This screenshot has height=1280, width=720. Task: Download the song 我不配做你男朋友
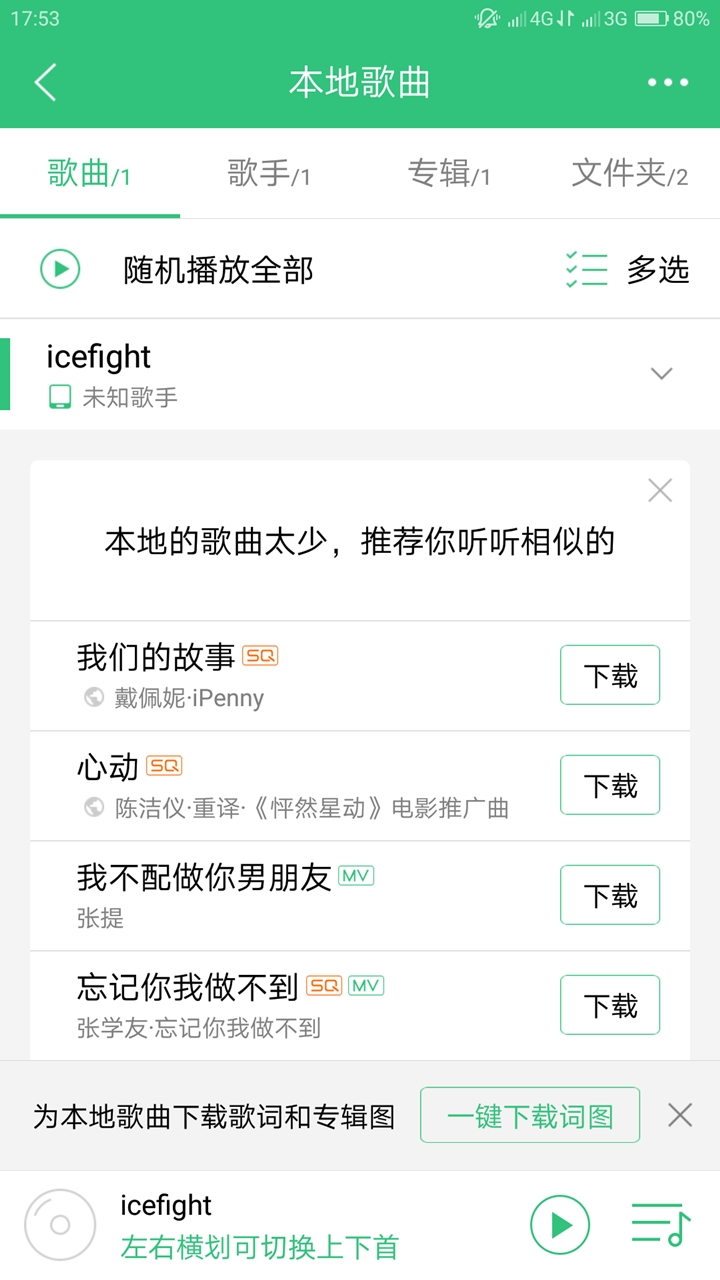pos(609,896)
